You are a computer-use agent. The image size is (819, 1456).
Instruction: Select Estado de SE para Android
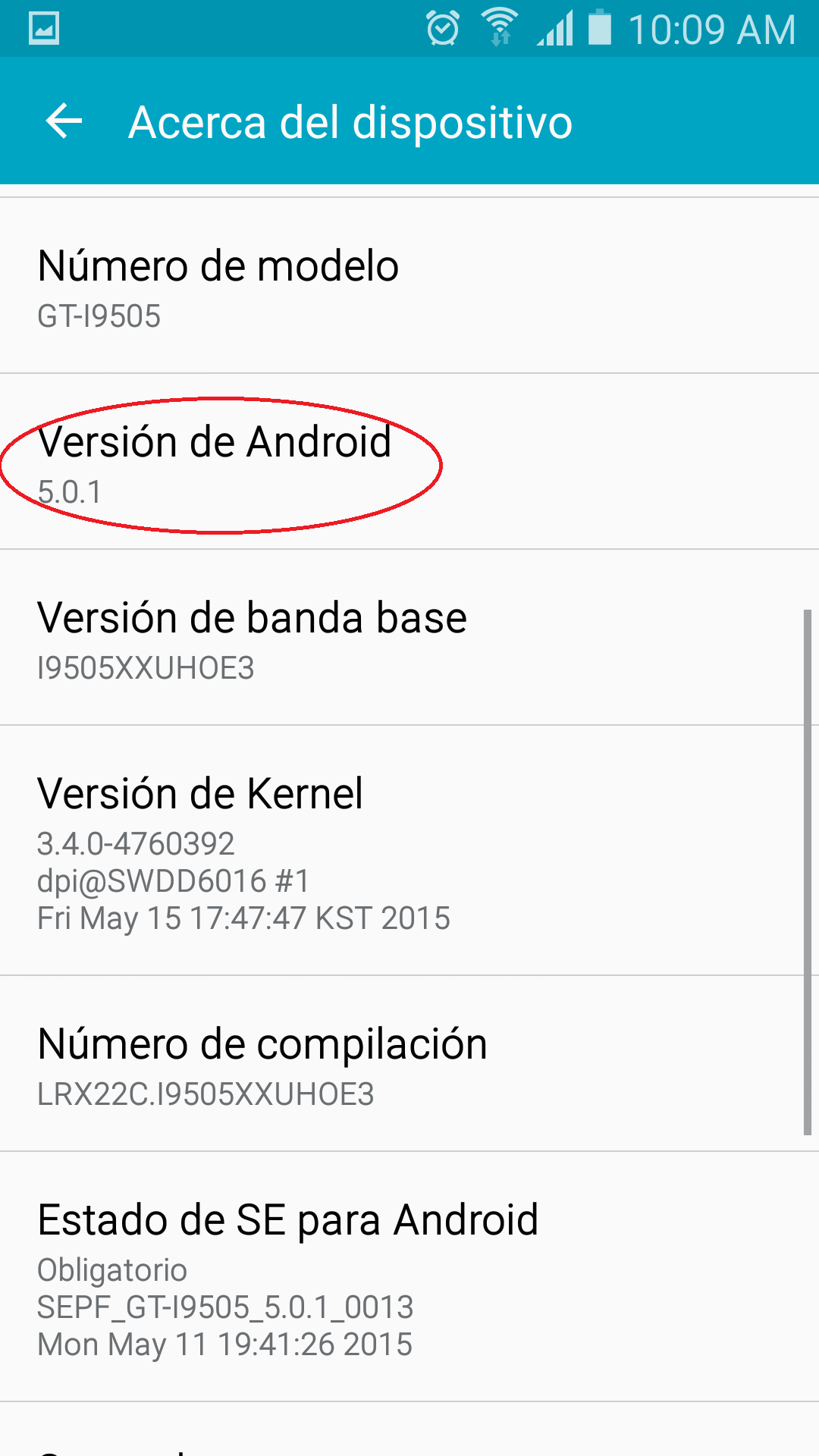coord(409,1277)
